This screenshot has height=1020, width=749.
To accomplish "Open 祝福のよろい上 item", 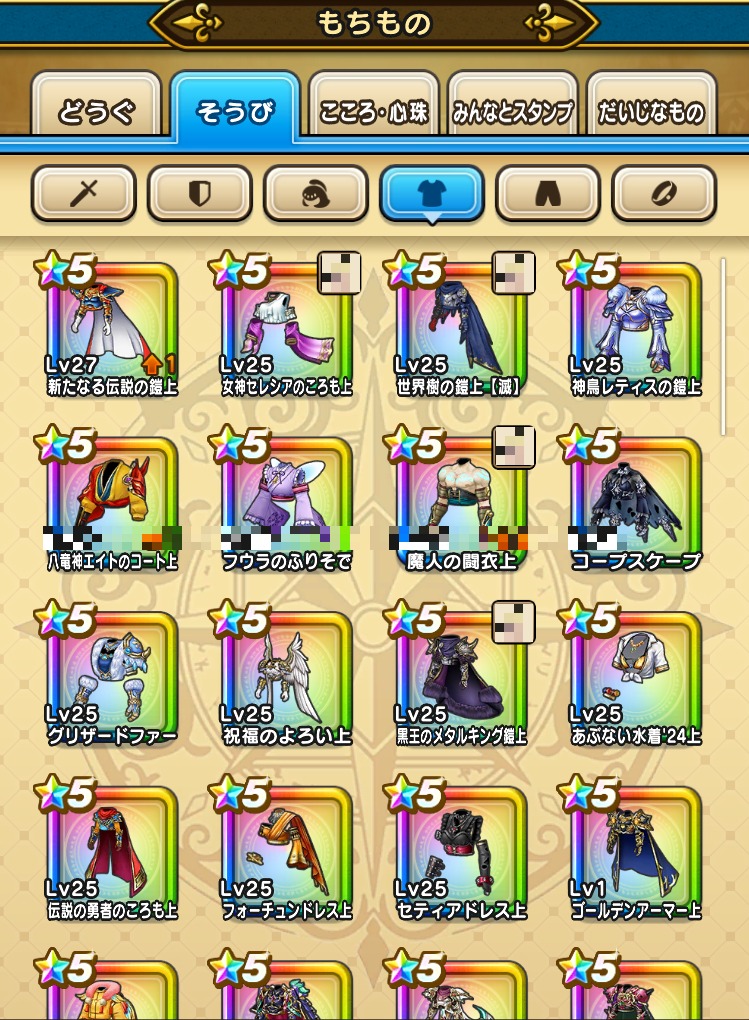I will 286,678.
